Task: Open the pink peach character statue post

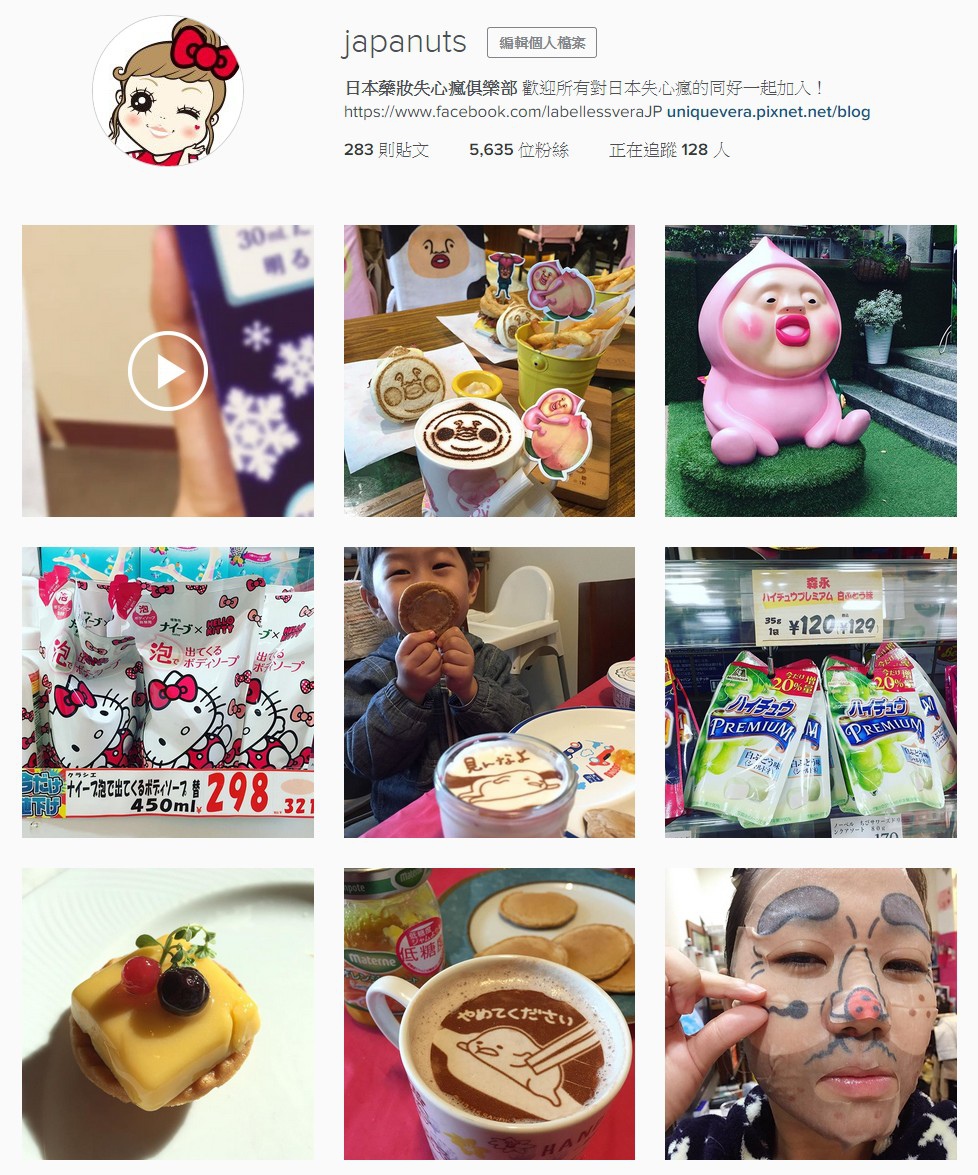Action: pos(810,371)
